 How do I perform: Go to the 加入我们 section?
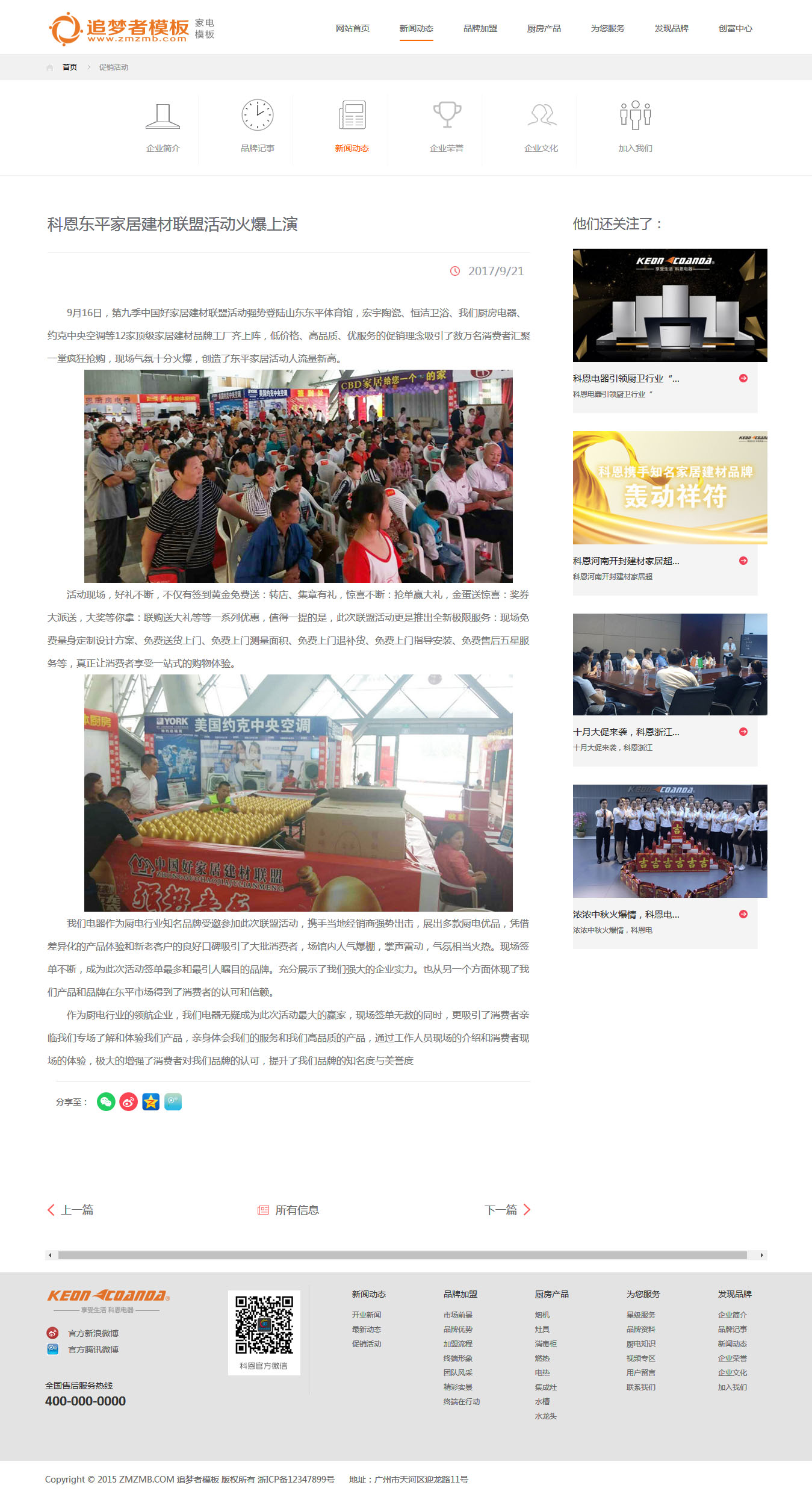[x=635, y=127]
